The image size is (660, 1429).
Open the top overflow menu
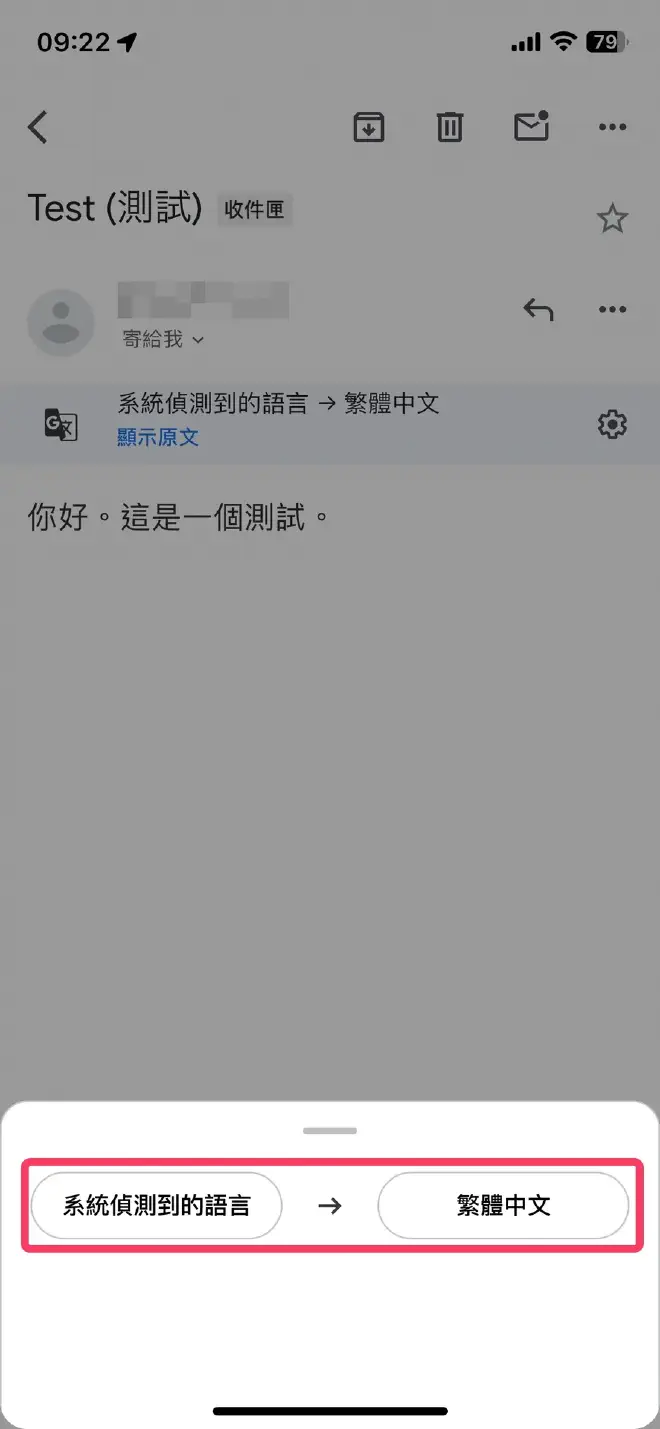point(612,127)
